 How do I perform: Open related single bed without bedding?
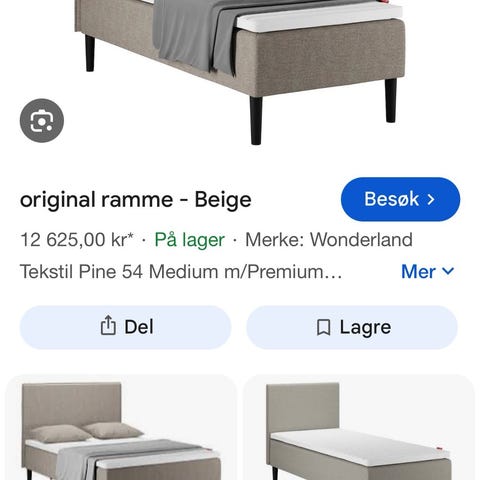[359, 428]
